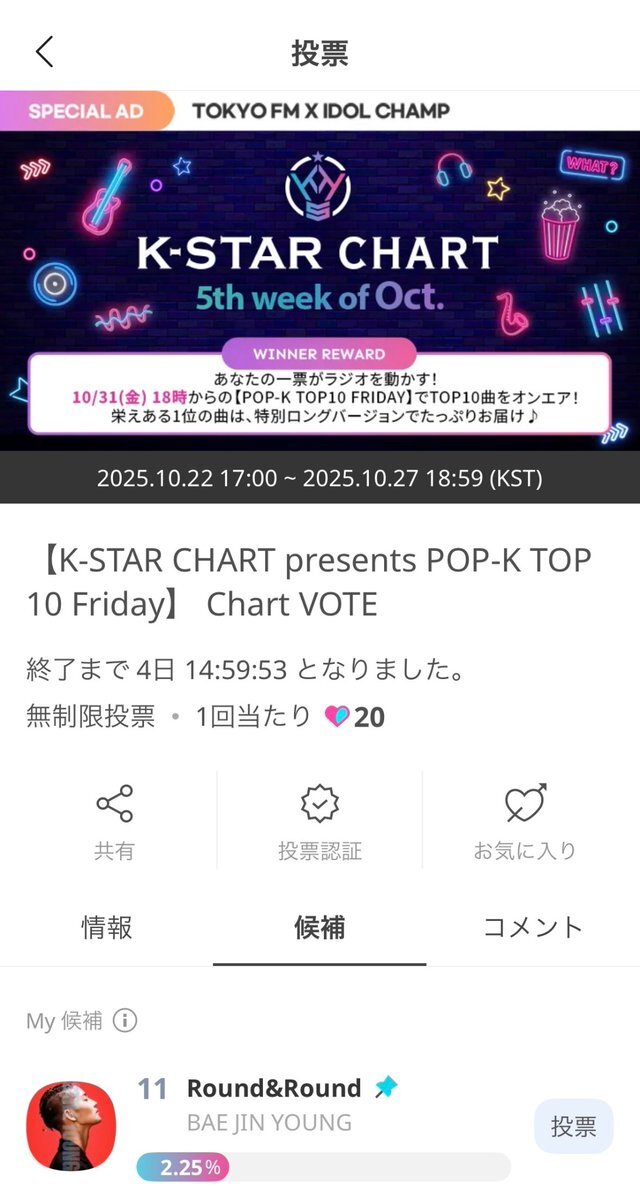Unpin the Round&Round candidate via pin icon
This screenshot has width=640, height=1199.
pos(385,1088)
